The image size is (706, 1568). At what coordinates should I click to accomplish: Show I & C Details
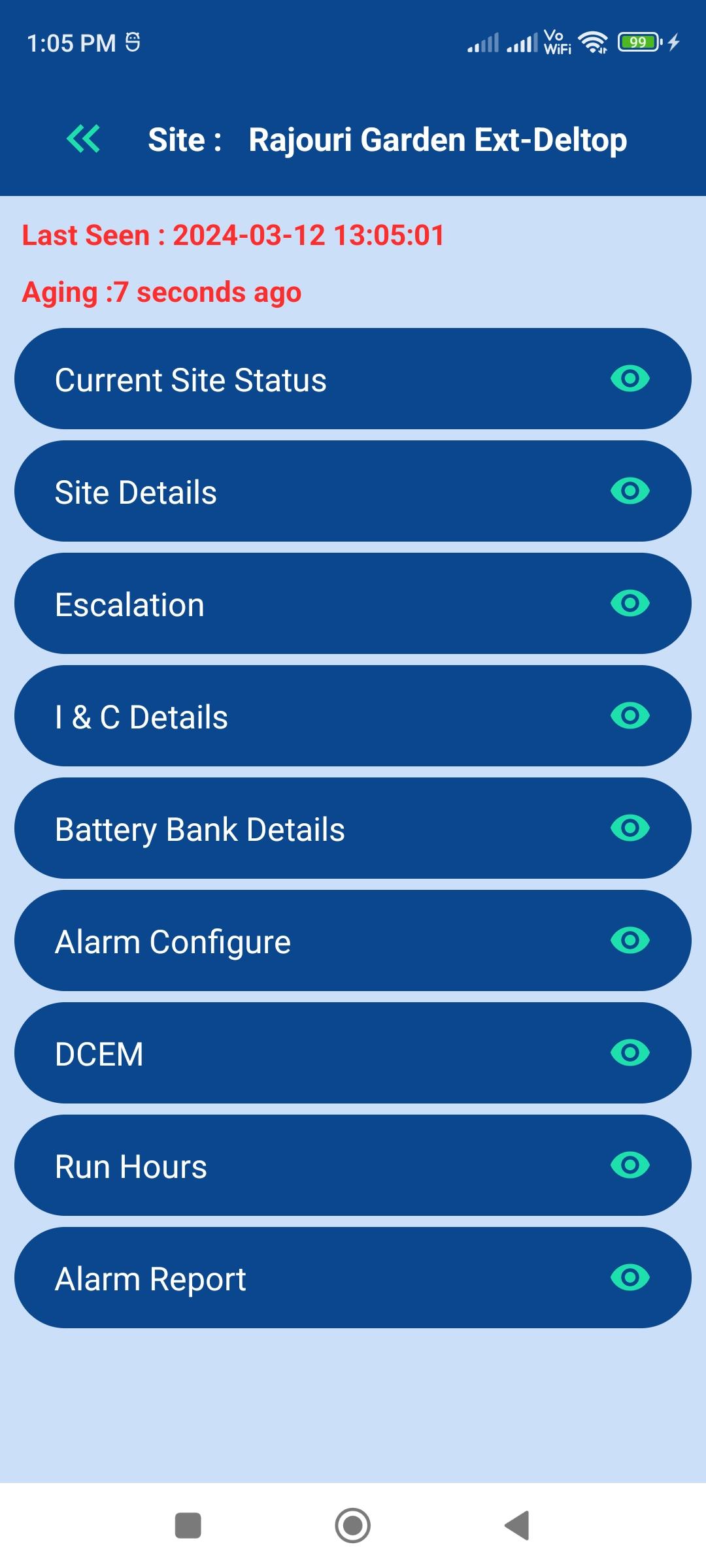pyautogui.click(x=353, y=716)
